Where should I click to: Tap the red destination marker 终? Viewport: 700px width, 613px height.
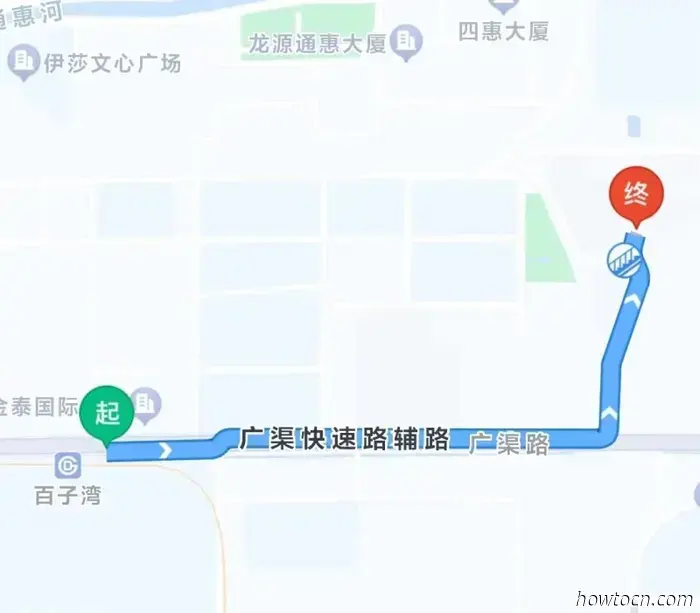click(636, 195)
